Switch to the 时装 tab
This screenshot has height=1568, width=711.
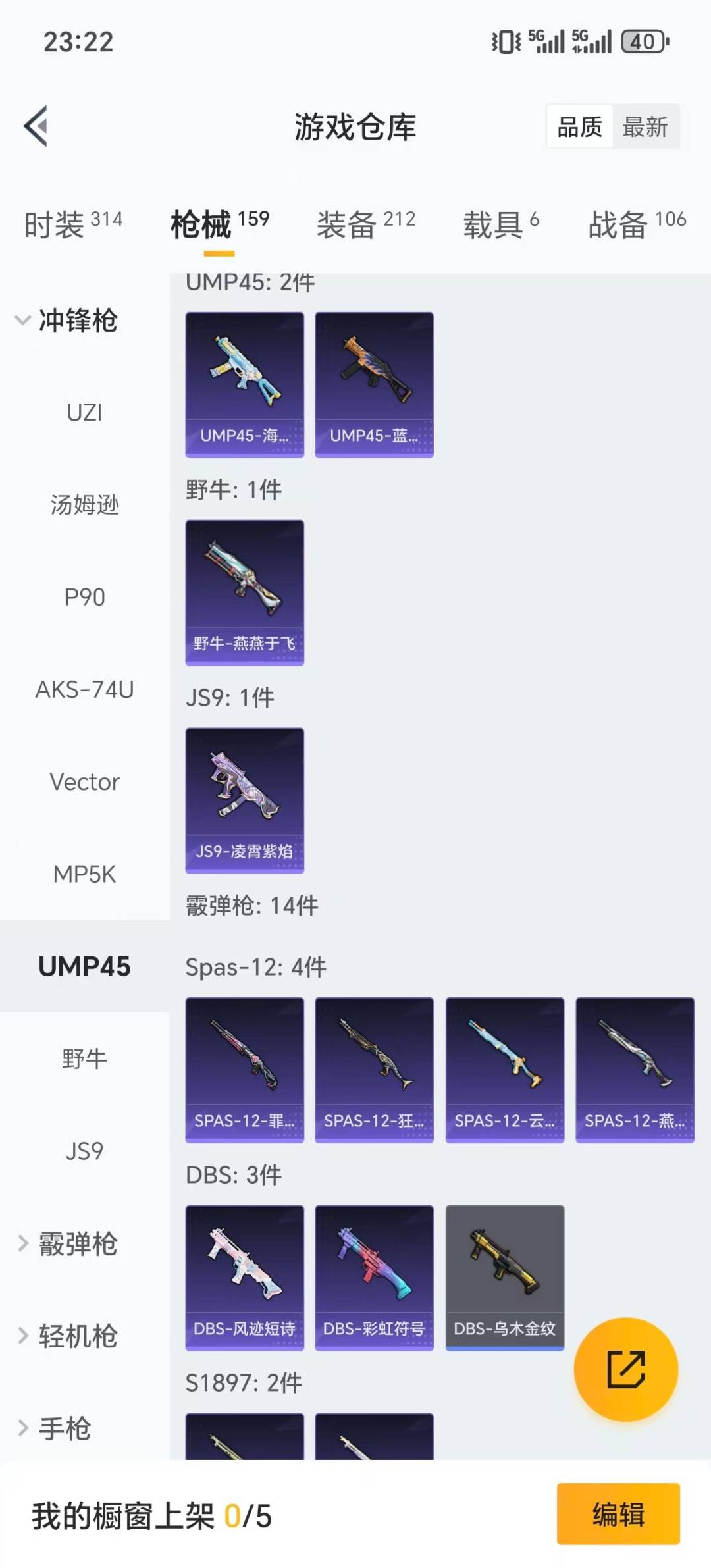point(70,224)
